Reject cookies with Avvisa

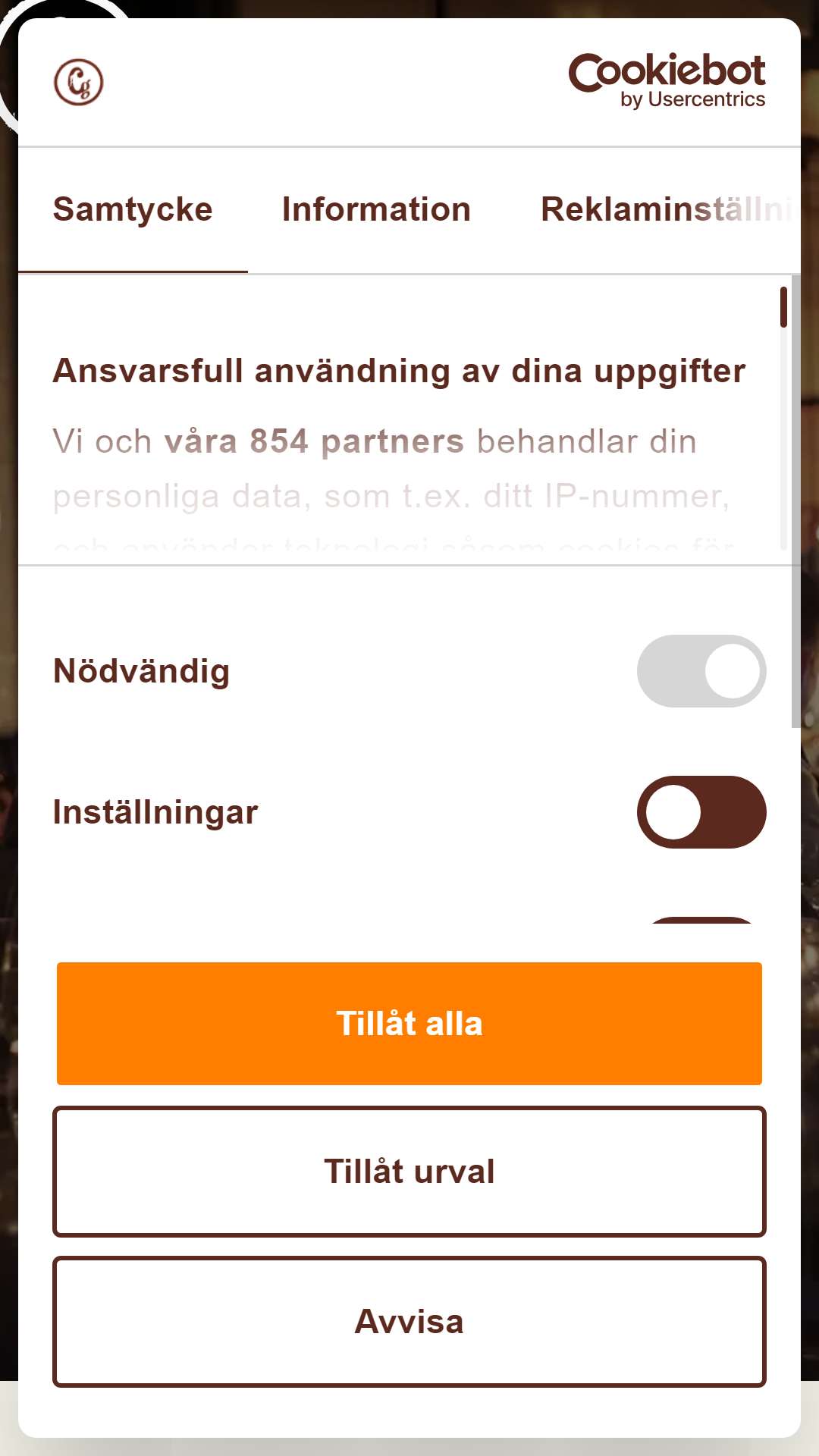pos(409,1322)
